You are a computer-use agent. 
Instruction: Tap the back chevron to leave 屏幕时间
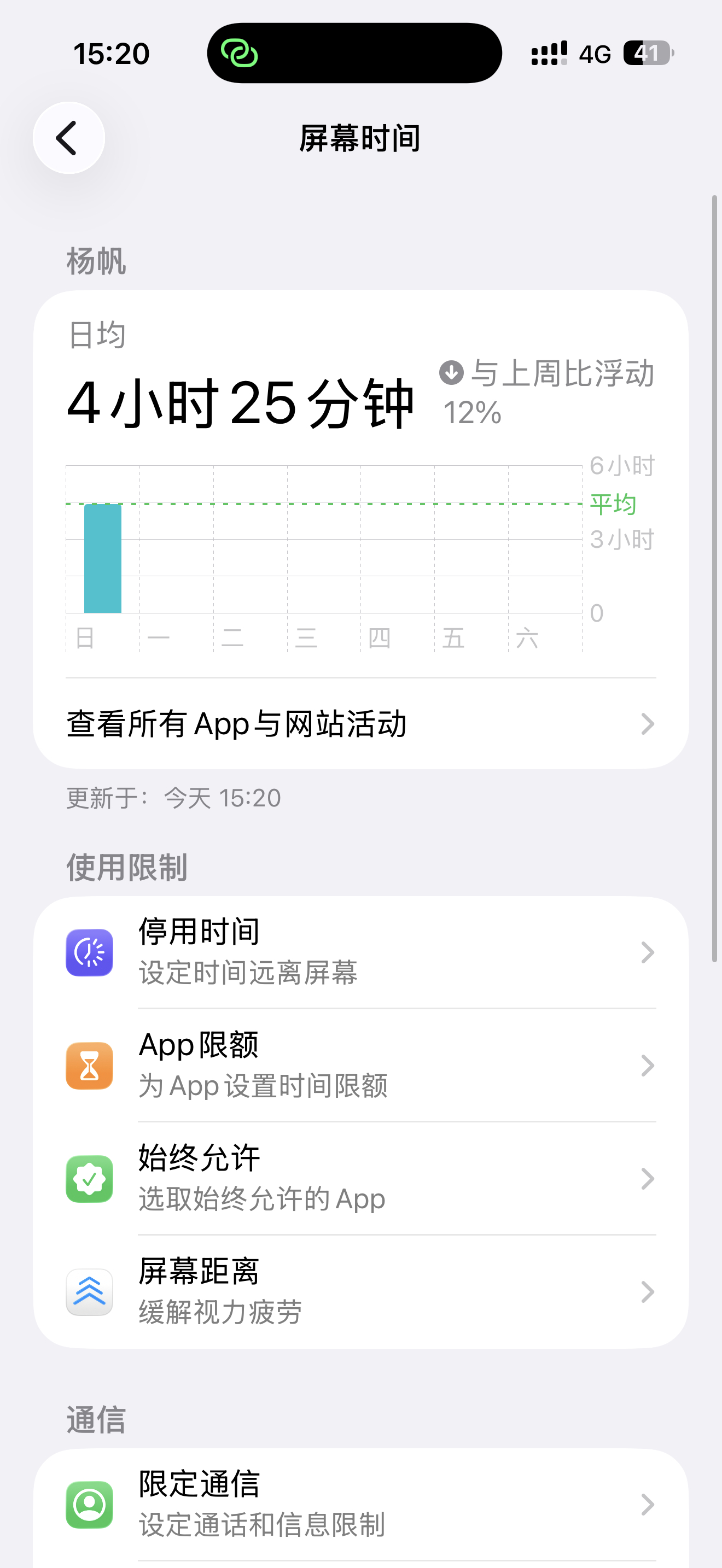tap(68, 138)
